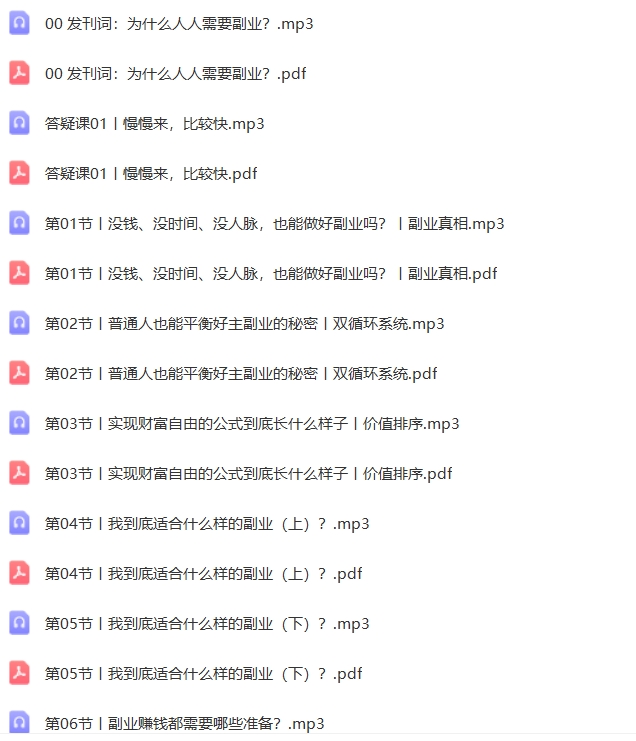Open 第05节 我到底适合什么样的副业（下）pdf

204,673
